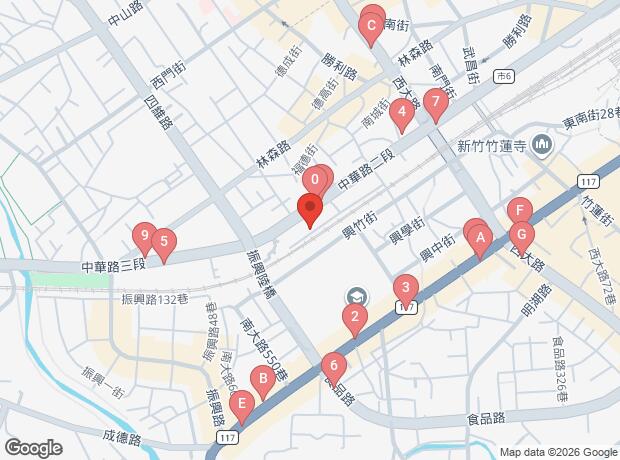Open map marker G
This screenshot has width=620, height=460.
coord(521,236)
